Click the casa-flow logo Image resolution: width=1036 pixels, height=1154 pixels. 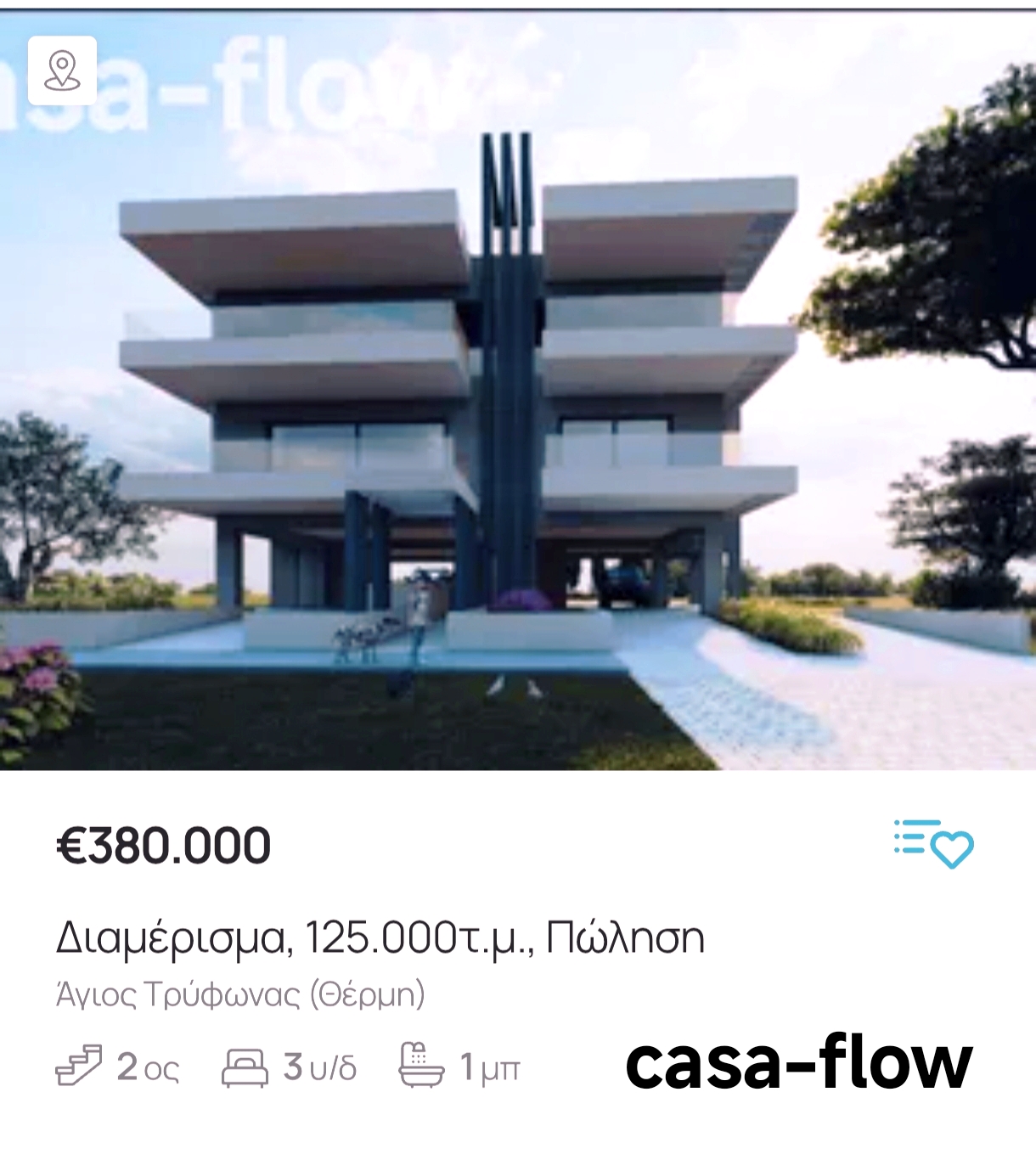(798, 1061)
